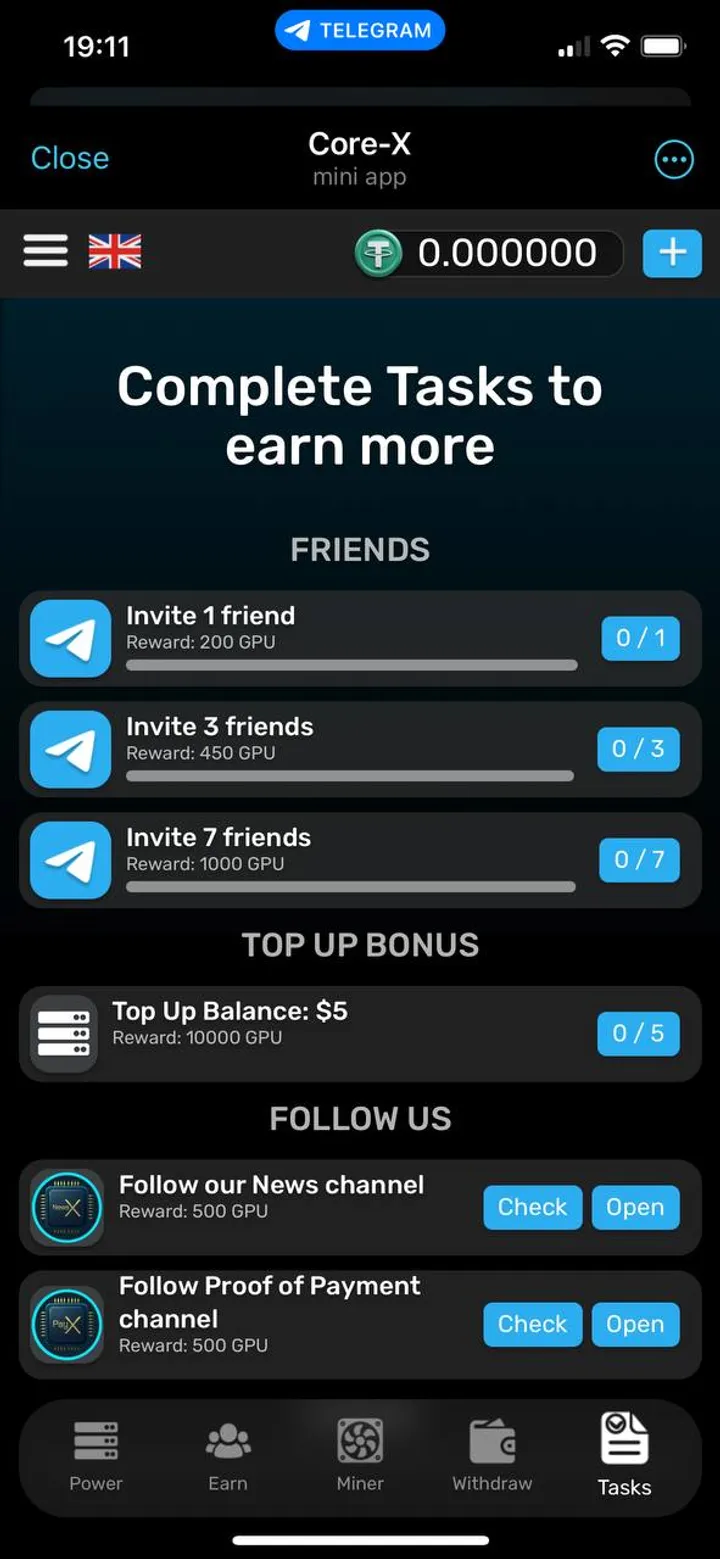Click the Invite 3 friends progress bar
Screen dimensions: 720x1559
(x=348, y=775)
